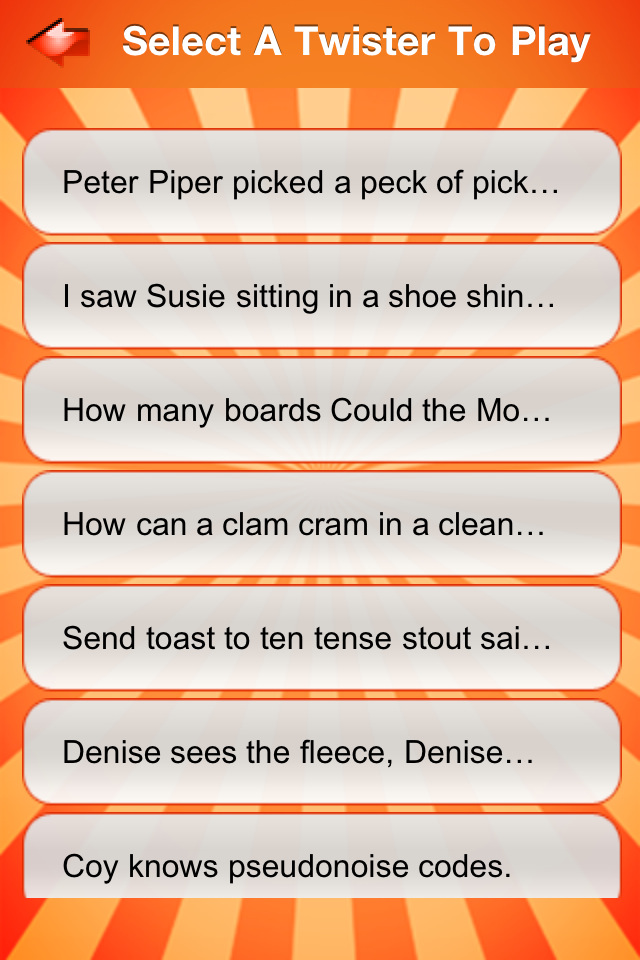Select 'Coy knows pseudonoise codes'
Screen dimensions: 640x960
pyautogui.click(x=320, y=860)
